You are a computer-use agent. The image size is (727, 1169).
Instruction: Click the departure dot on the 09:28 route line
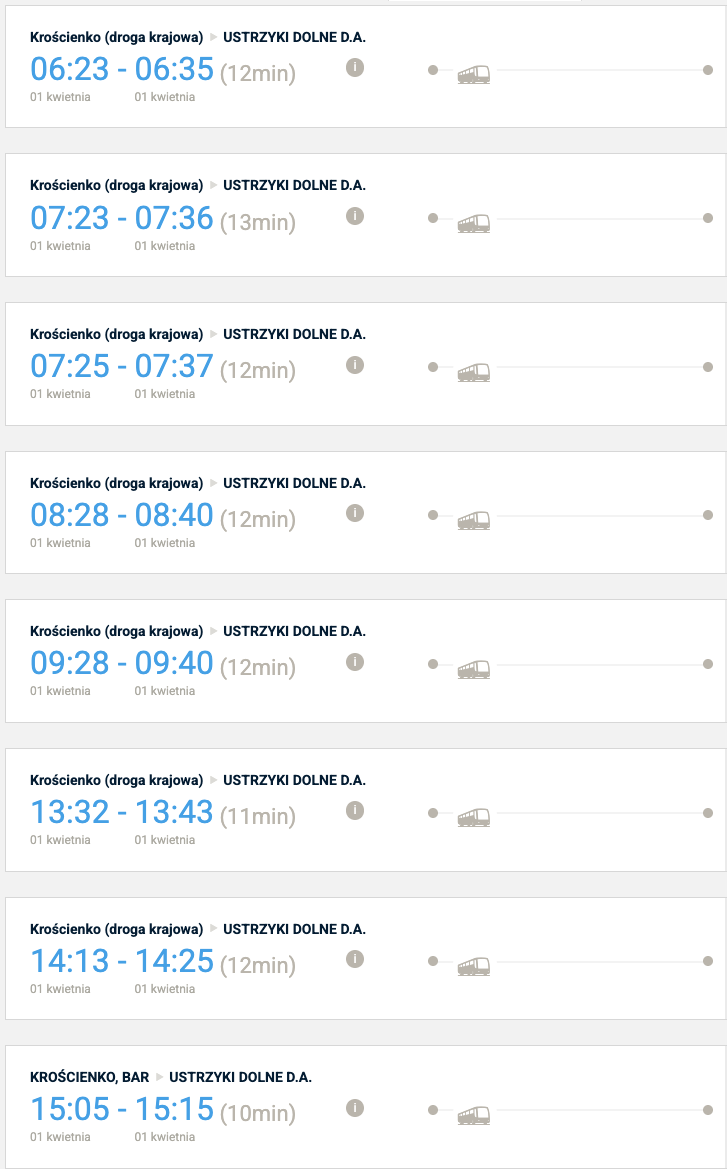pos(432,664)
